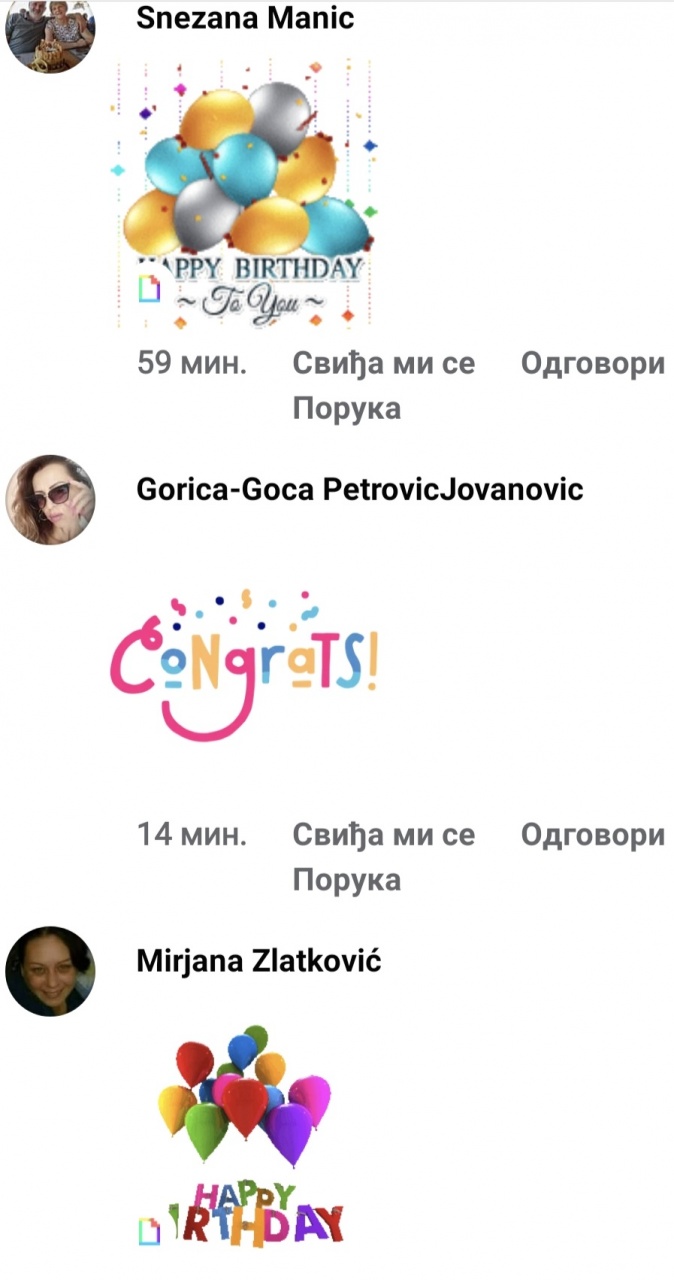674x1280 pixels.
Task: Tap Одговори under Snezana Manic's comment
Action: tap(592, 363)
